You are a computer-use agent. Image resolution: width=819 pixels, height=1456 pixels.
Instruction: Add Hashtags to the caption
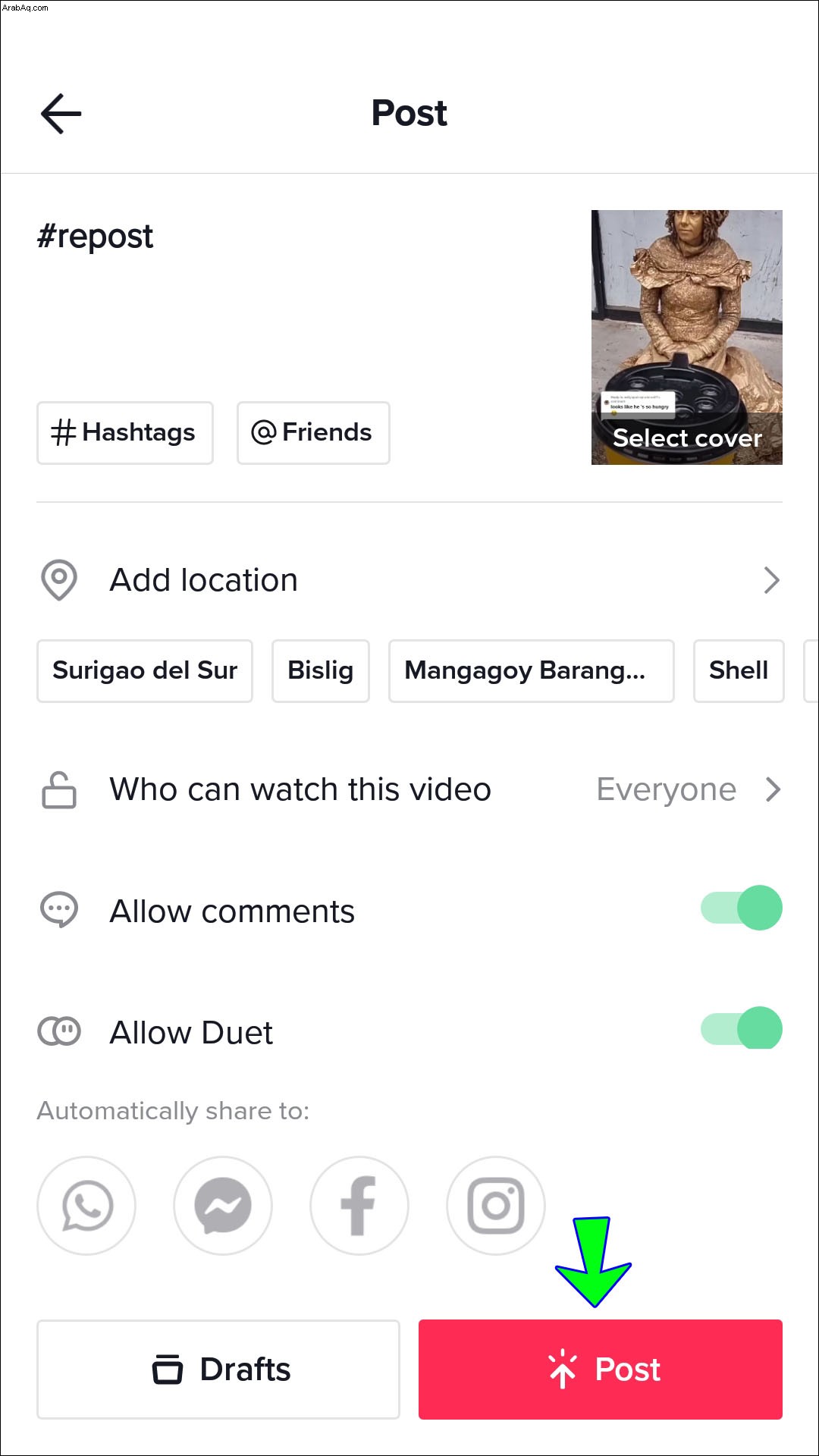pyautogui.click(x=125, y=433)
